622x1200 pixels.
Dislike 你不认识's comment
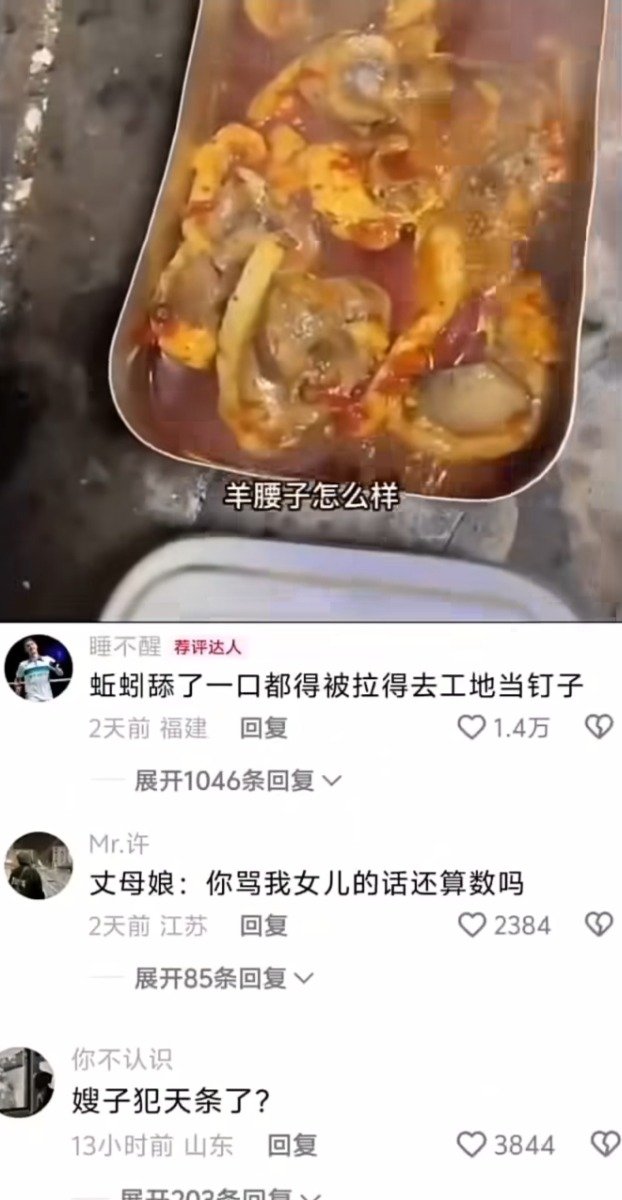(603, 1145)
